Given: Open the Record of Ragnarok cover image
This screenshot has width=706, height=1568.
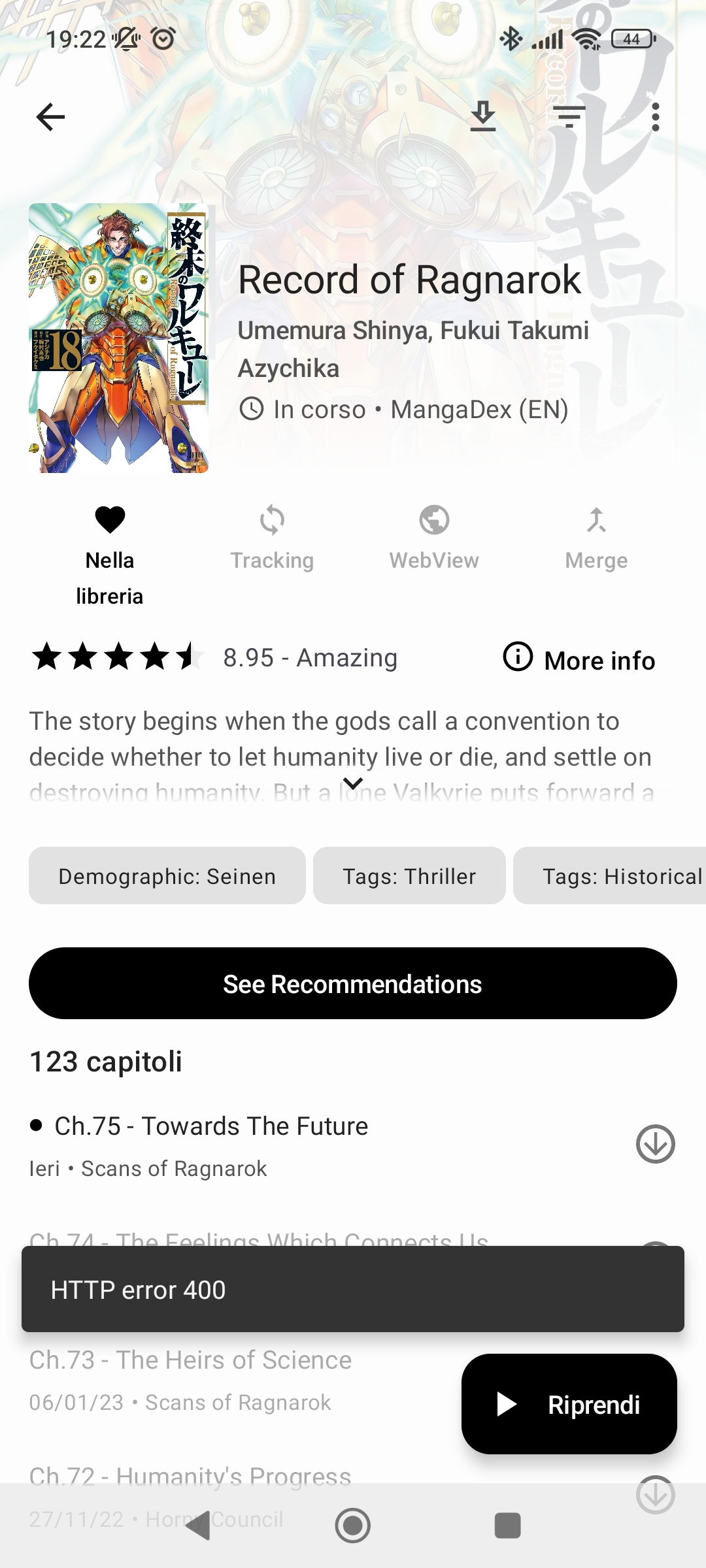Looking at the screenshot, I should pyautogui.click(x=118, y=338).
